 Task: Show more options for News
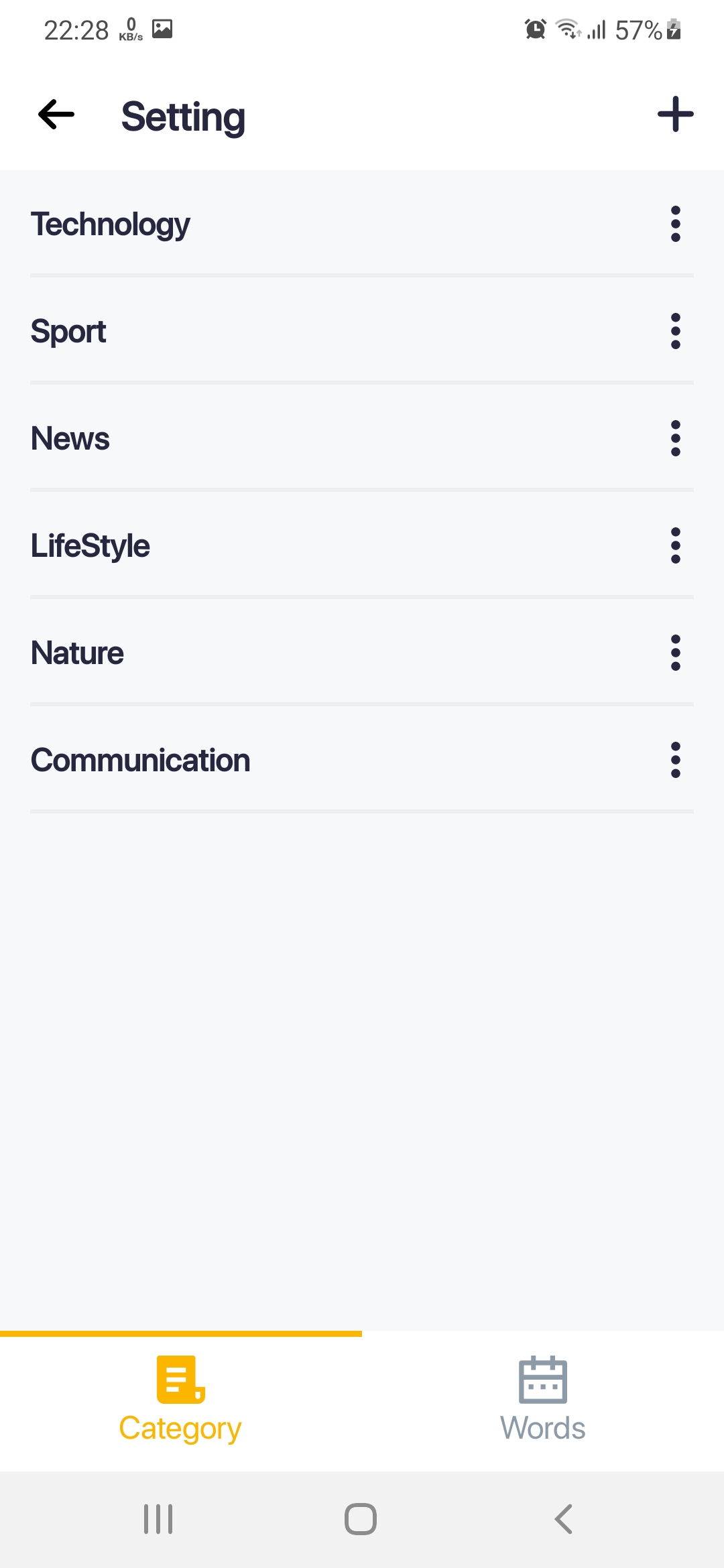click(x=675, y=438)
